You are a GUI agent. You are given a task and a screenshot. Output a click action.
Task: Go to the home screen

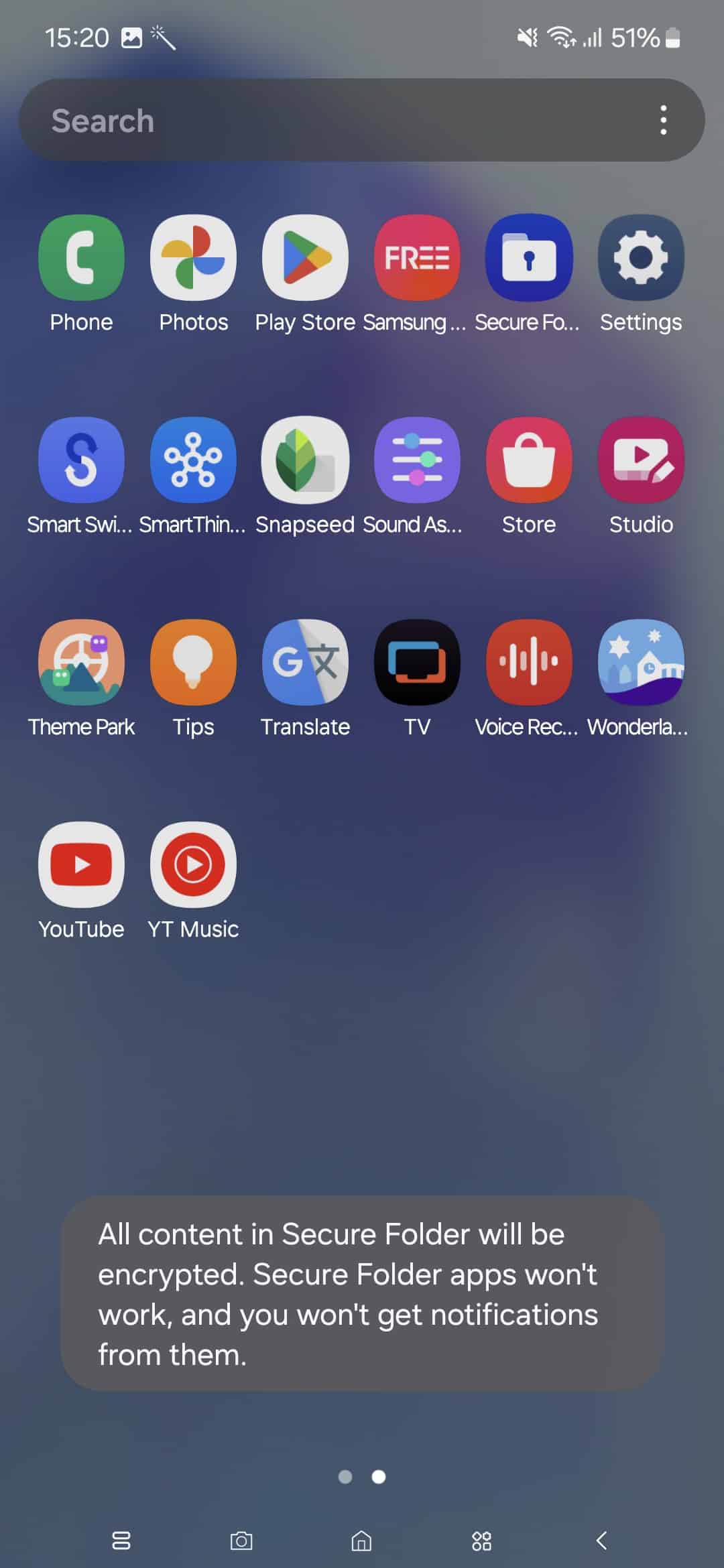tap(361, 1541)
